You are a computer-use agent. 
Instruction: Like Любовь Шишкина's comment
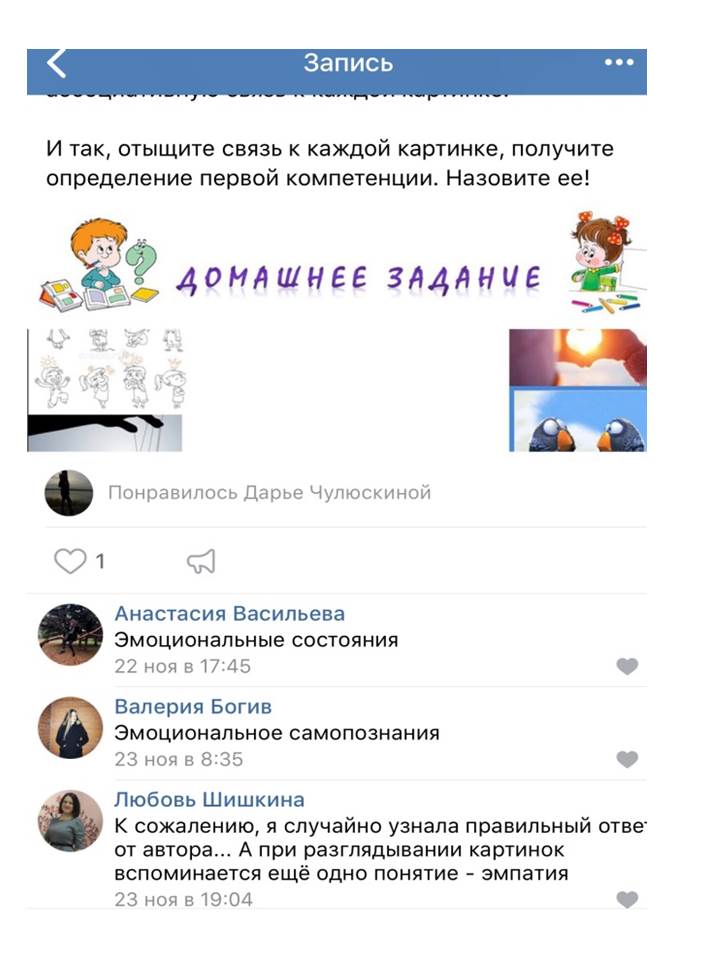pyautogui.click(x=627, y=899)
